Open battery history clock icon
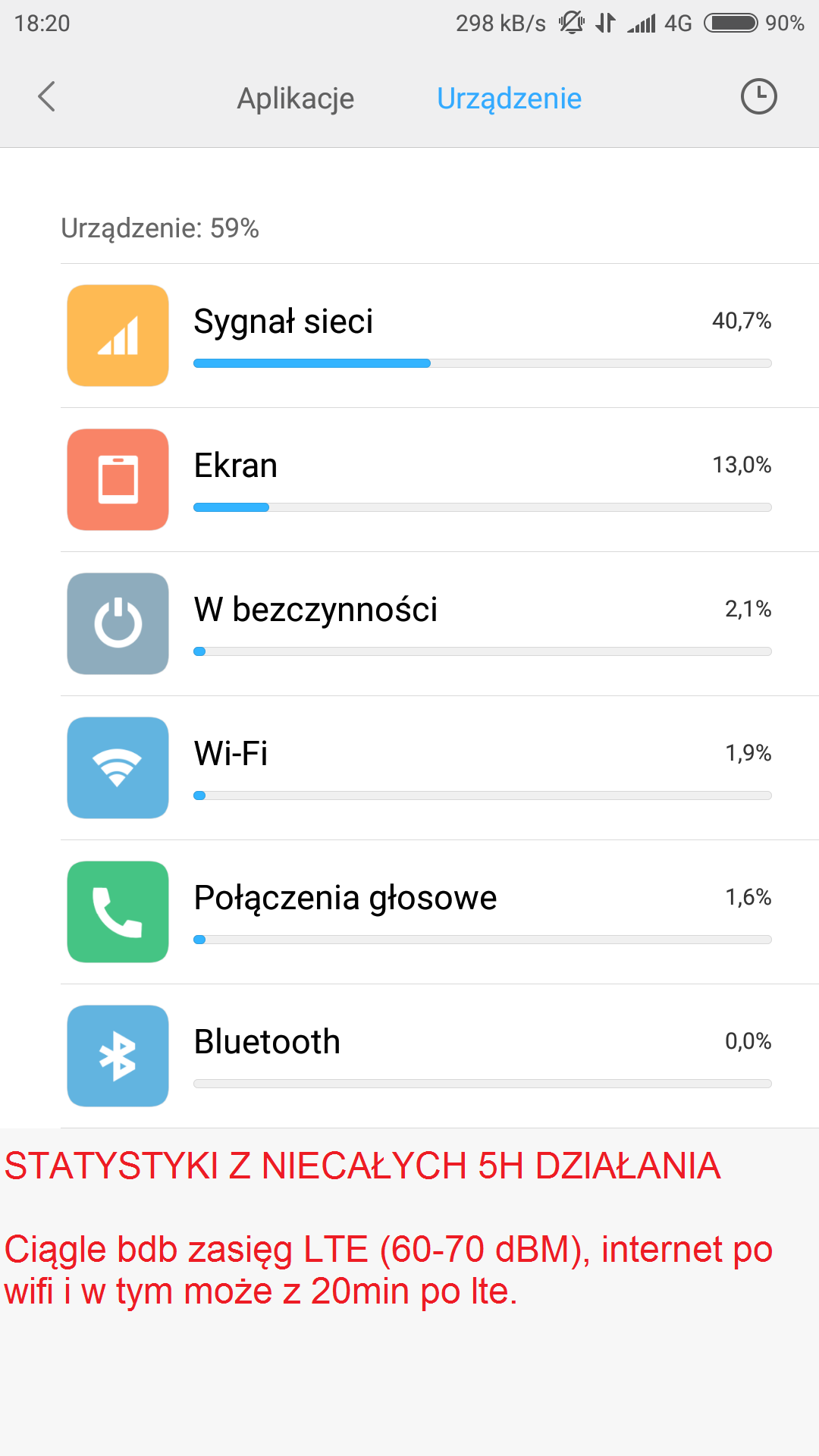819x1456 pixels. pos(758,97)
